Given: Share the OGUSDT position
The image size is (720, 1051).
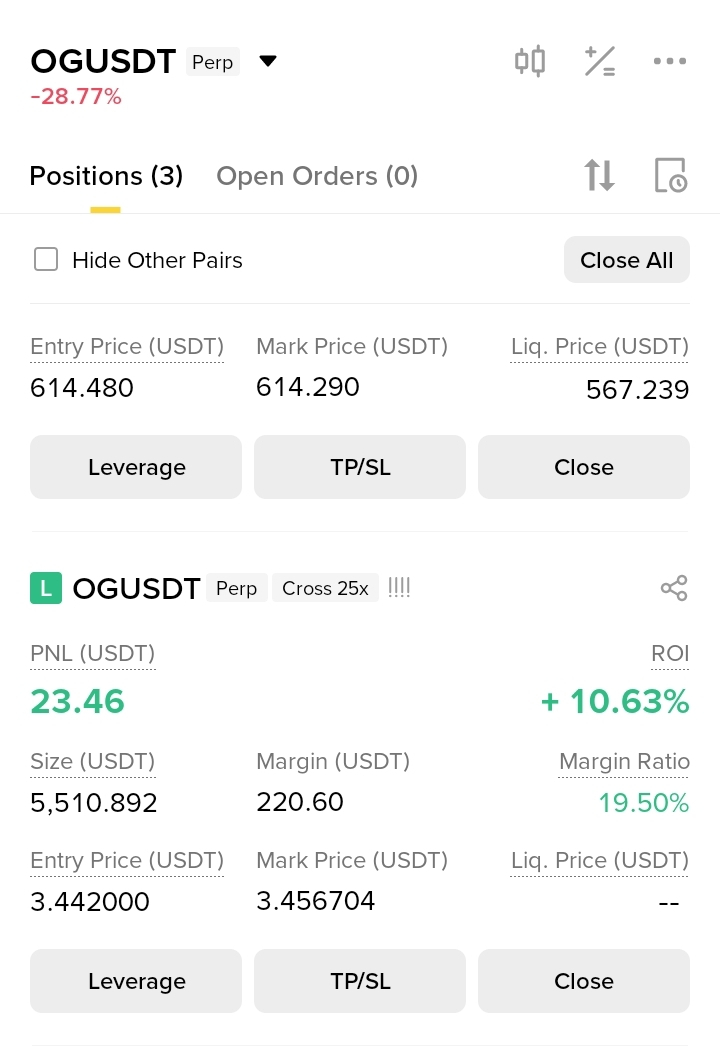Looking at the screenshot, I should tap(674, 588).
